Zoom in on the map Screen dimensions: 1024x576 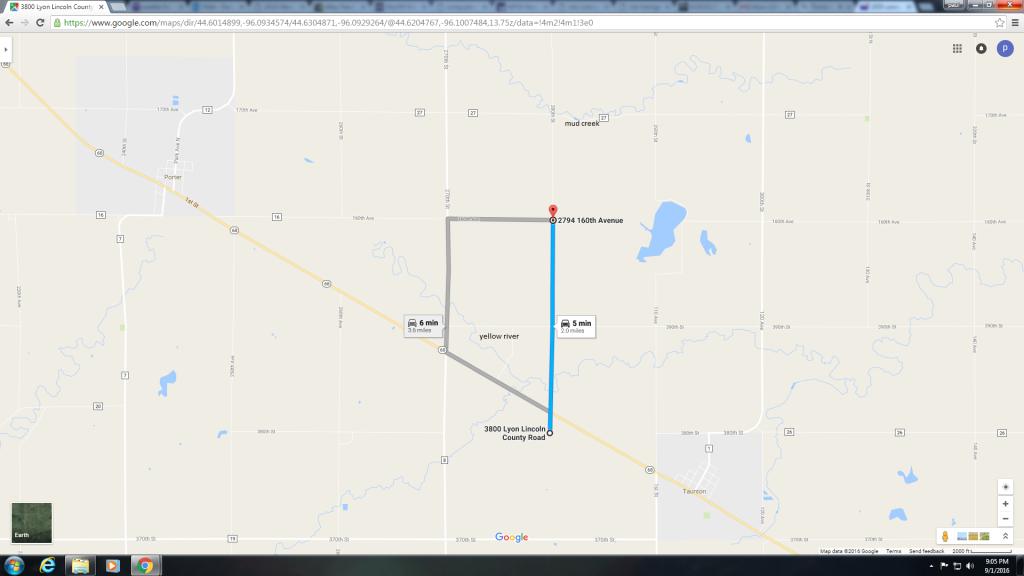pyautogui.click(x=1005, y=504)
